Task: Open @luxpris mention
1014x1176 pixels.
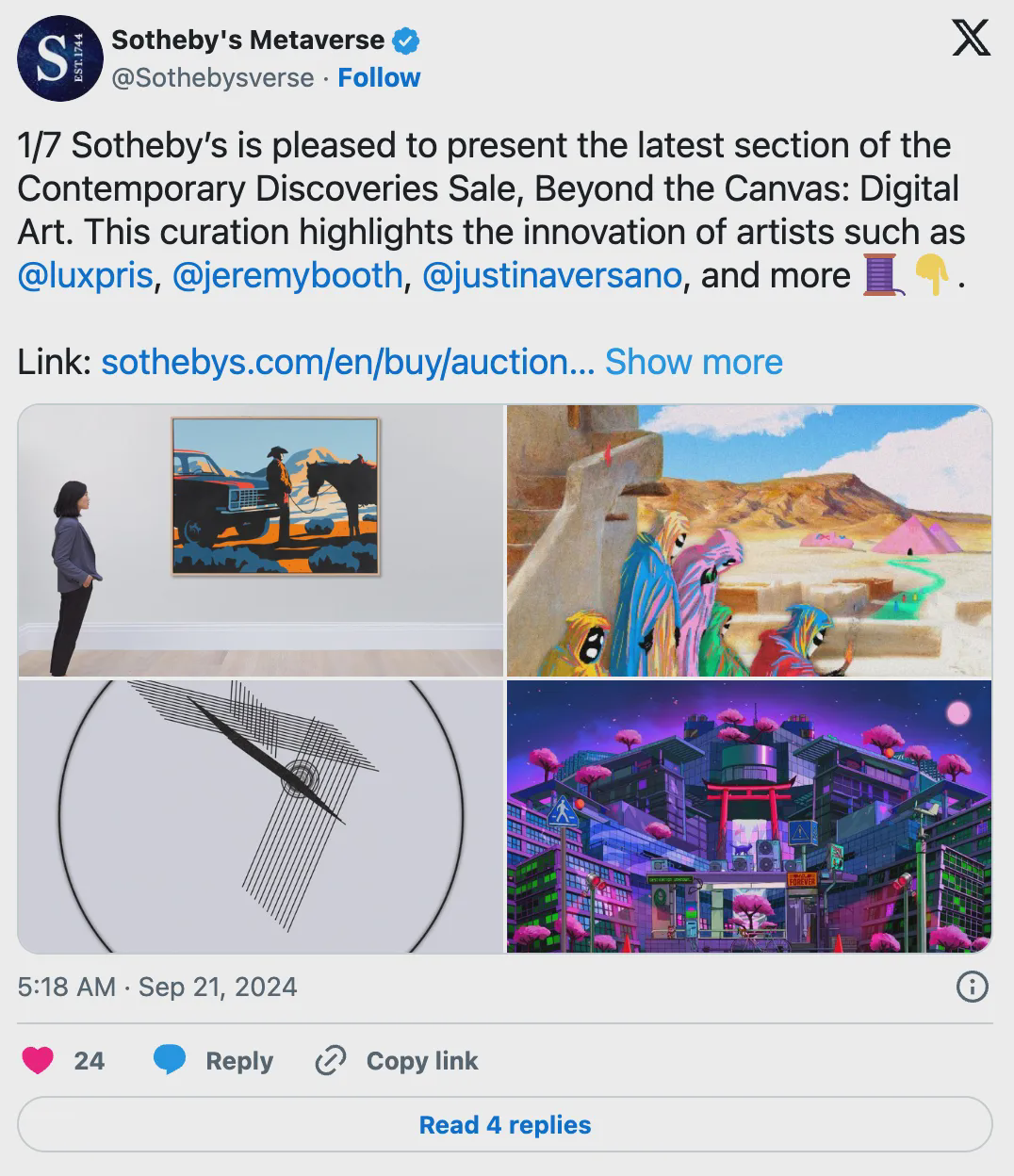Action: (85, 275)
